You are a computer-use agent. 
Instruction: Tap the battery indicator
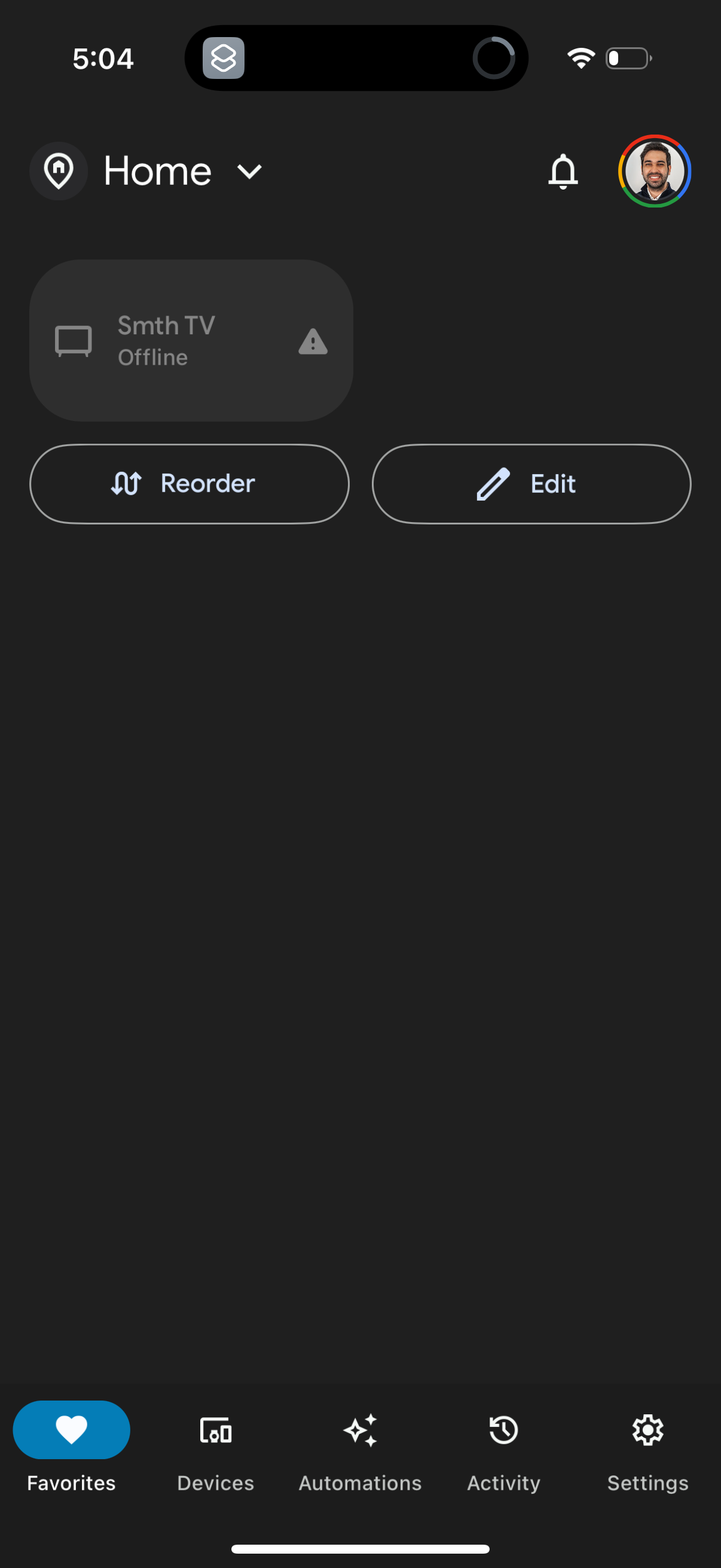[629, 57]
